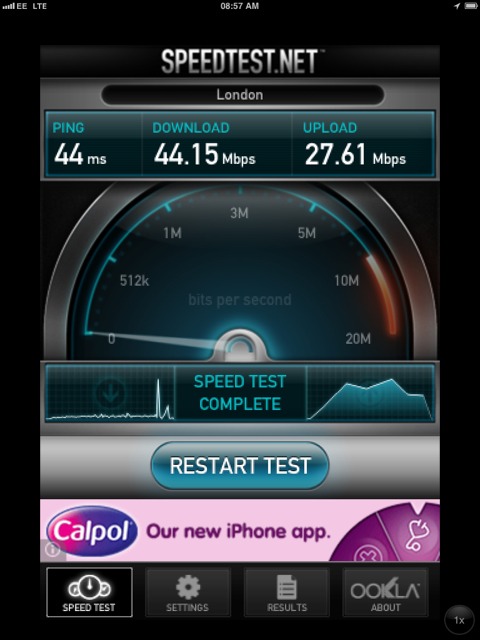Toggle the 1x zoom button
This screenshot has height=640, width=480.
click(459, 620)
